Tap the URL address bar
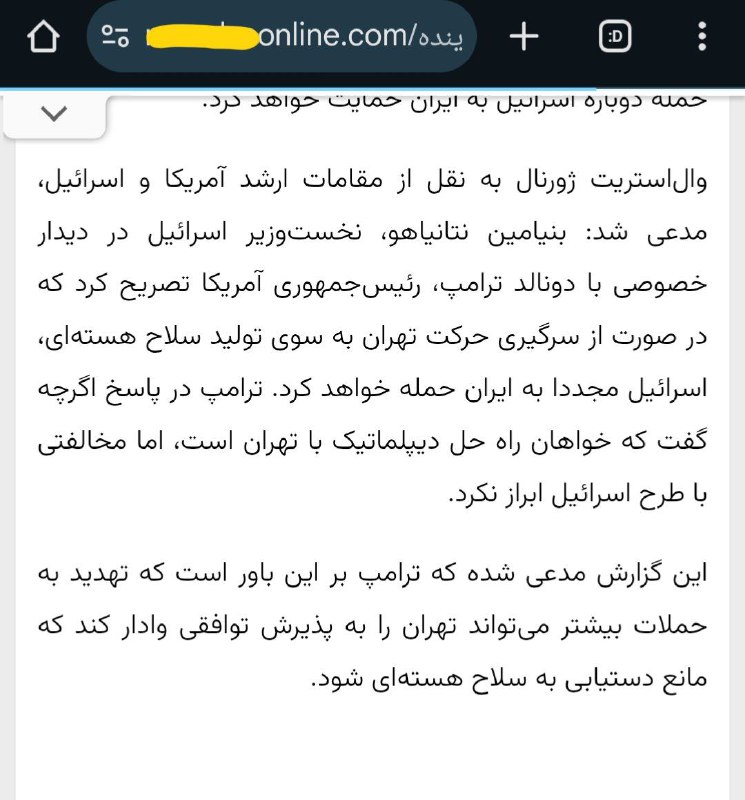 pos(300,38)
